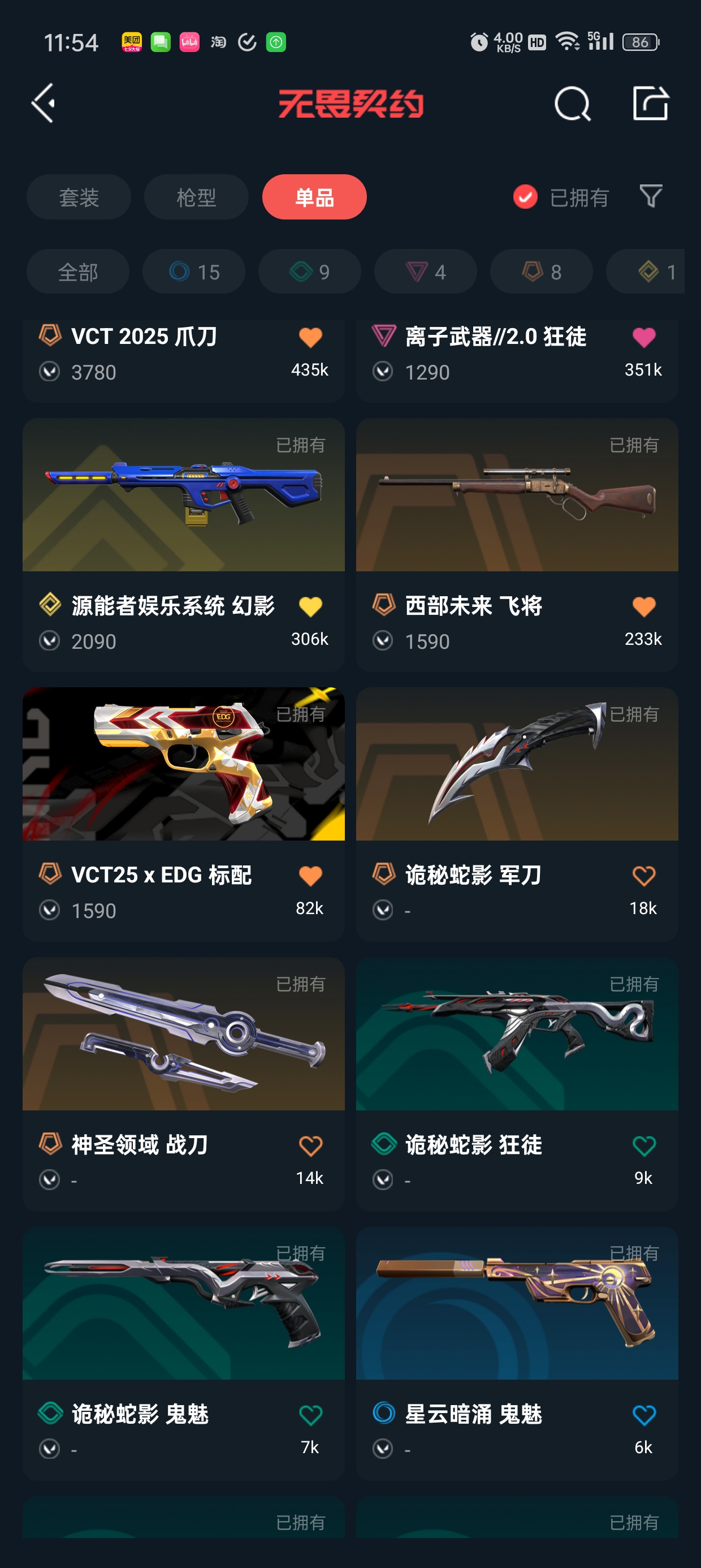Switch to the 套装 tab
This screenshot has height=1568, width=701.
coord(79,197)
